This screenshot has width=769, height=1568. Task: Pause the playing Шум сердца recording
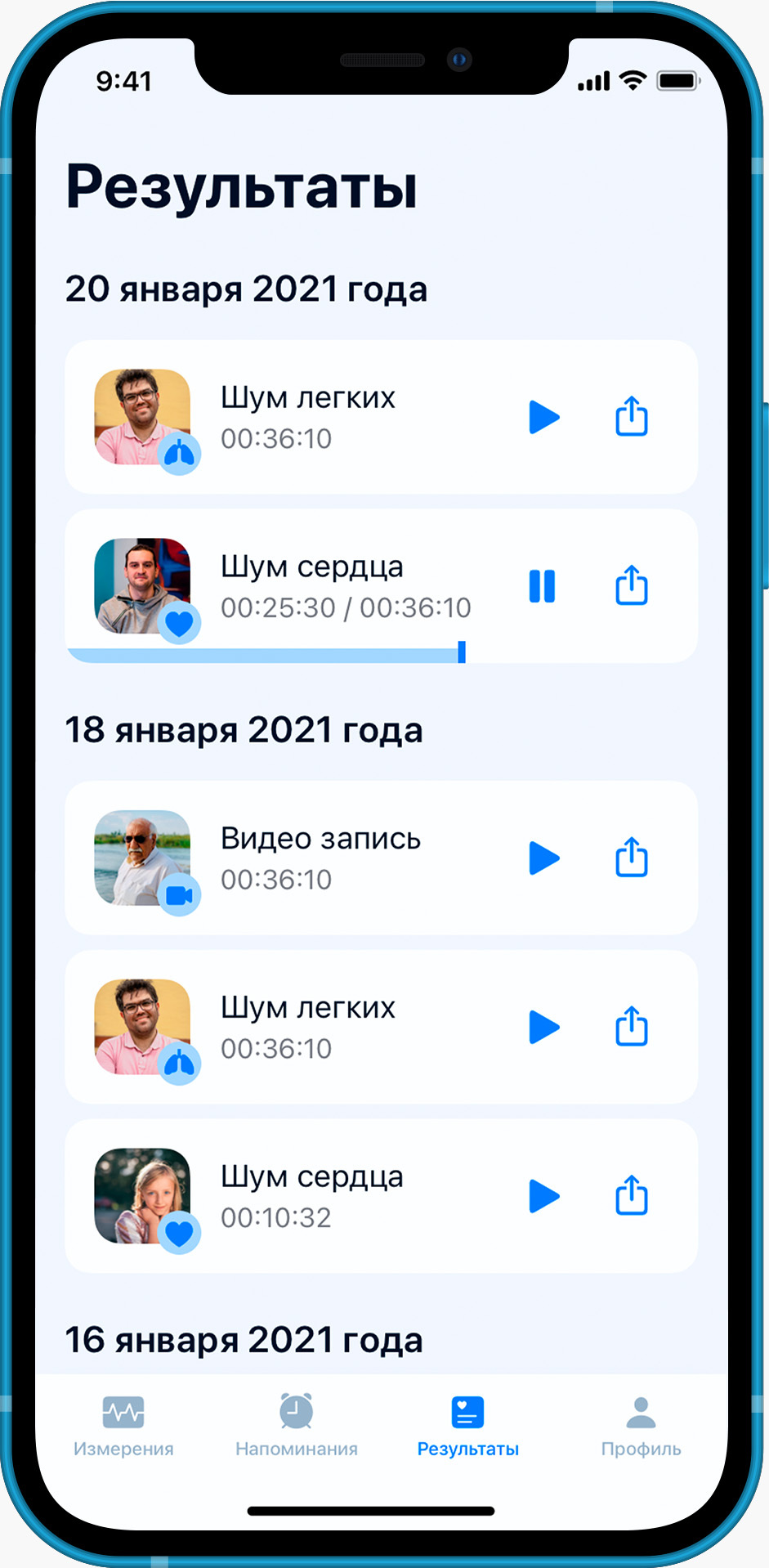(542, 586)
